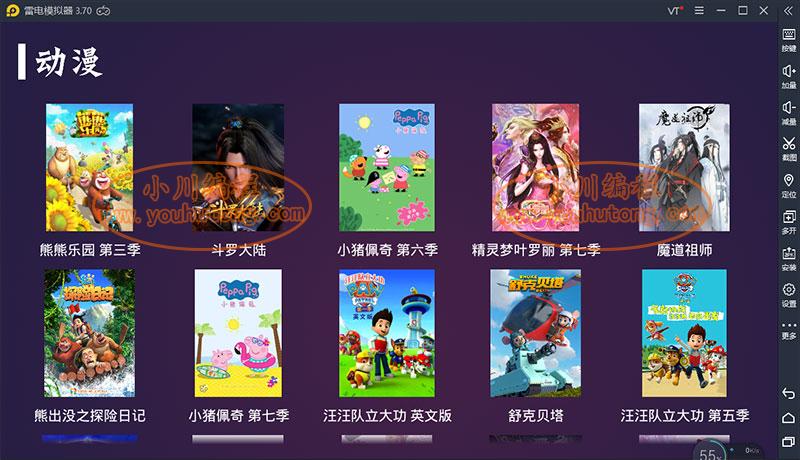Open 精灵梦叶罗丽 第七季

pyautogui.click(x=536, y=168)
